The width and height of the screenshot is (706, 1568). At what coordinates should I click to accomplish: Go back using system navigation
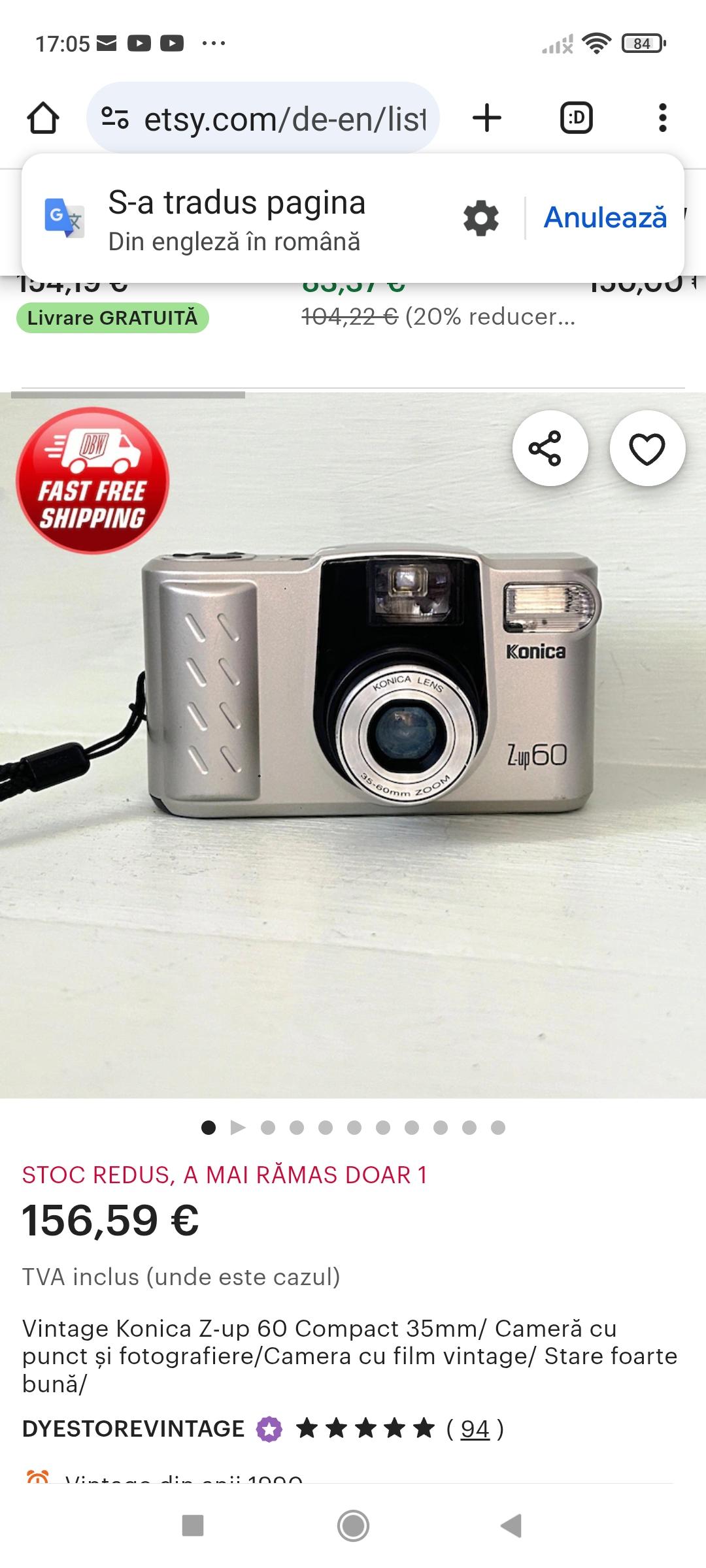511,1526
